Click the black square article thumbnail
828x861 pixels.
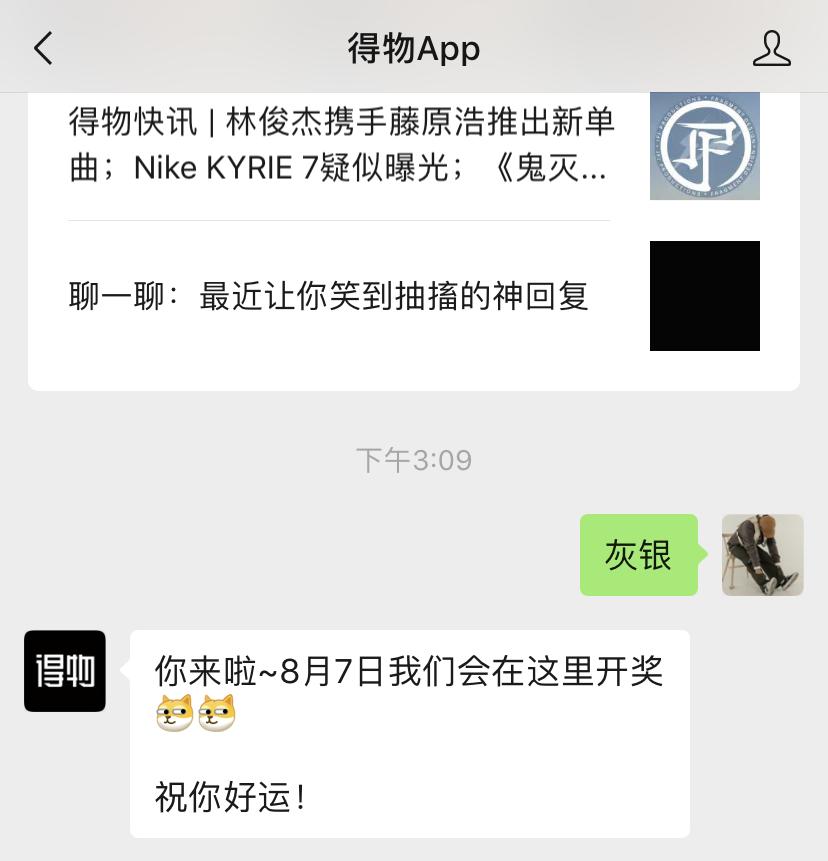(704, 296)
